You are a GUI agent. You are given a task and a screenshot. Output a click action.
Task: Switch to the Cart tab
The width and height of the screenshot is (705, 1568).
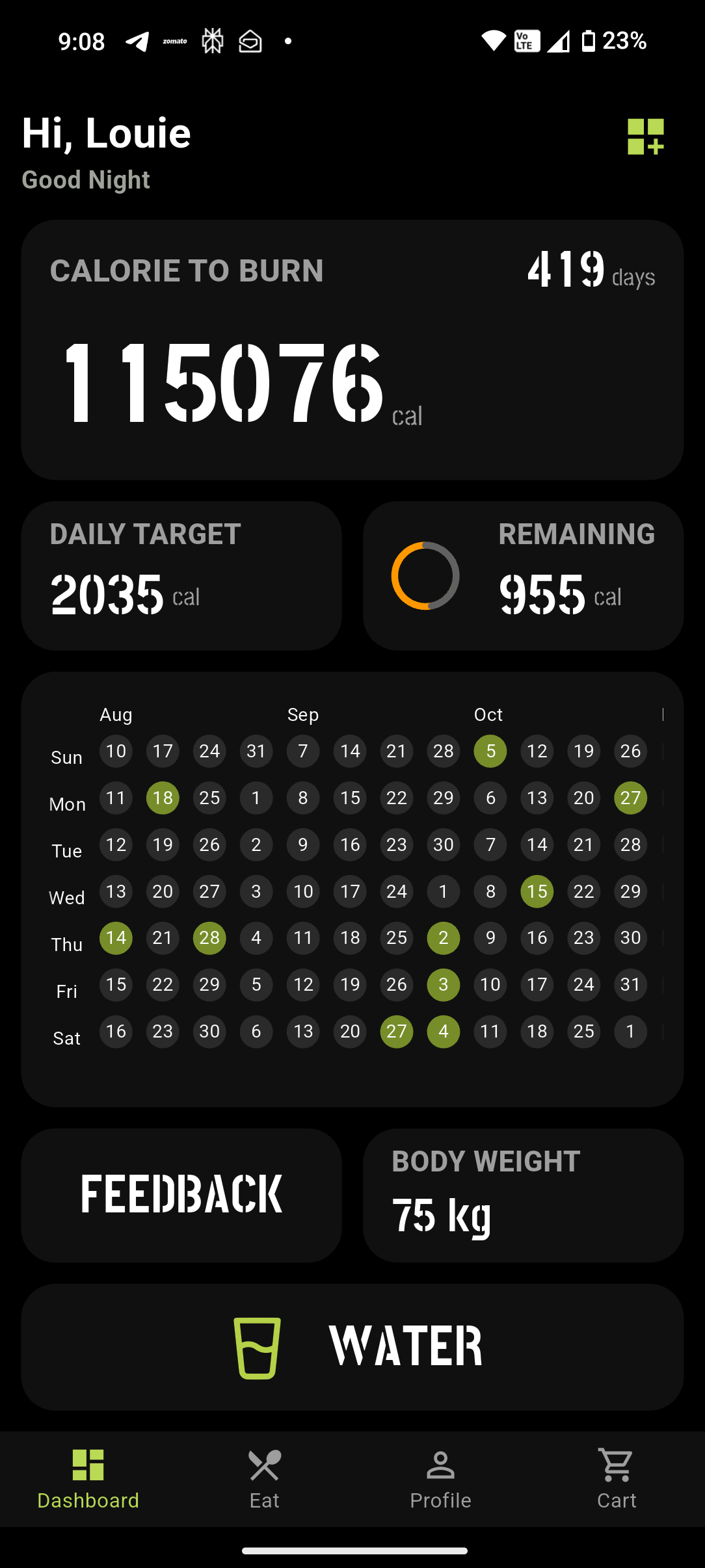(x=615, y=1482)
